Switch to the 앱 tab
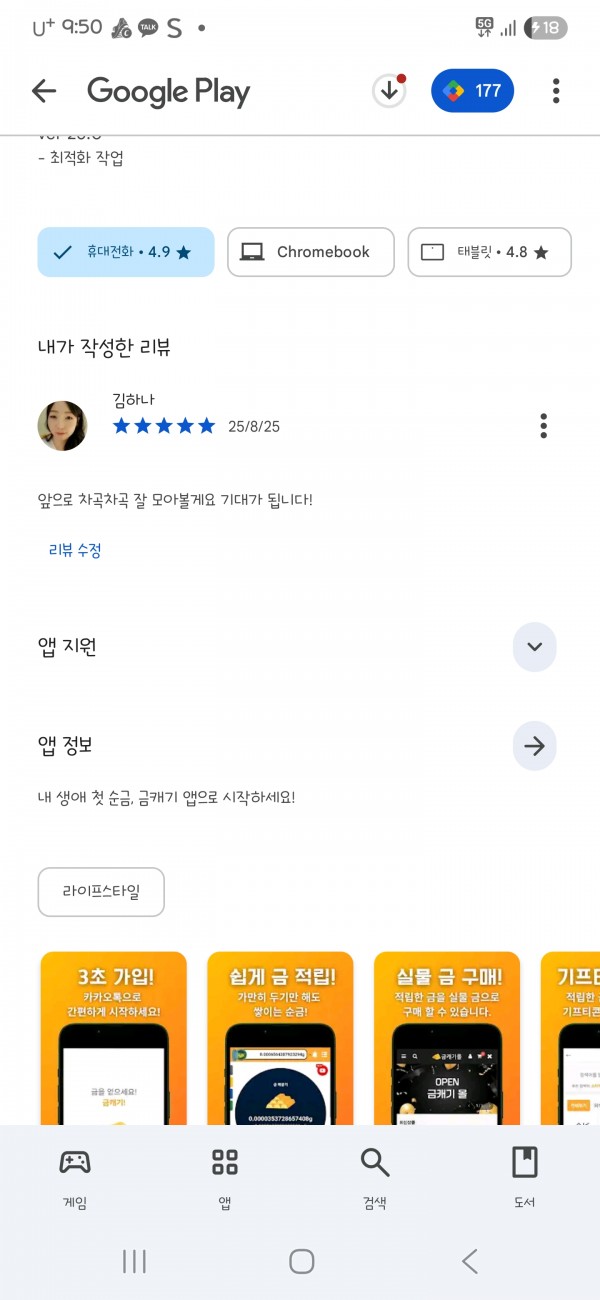600x1300 pixels. coord(225,1177)
